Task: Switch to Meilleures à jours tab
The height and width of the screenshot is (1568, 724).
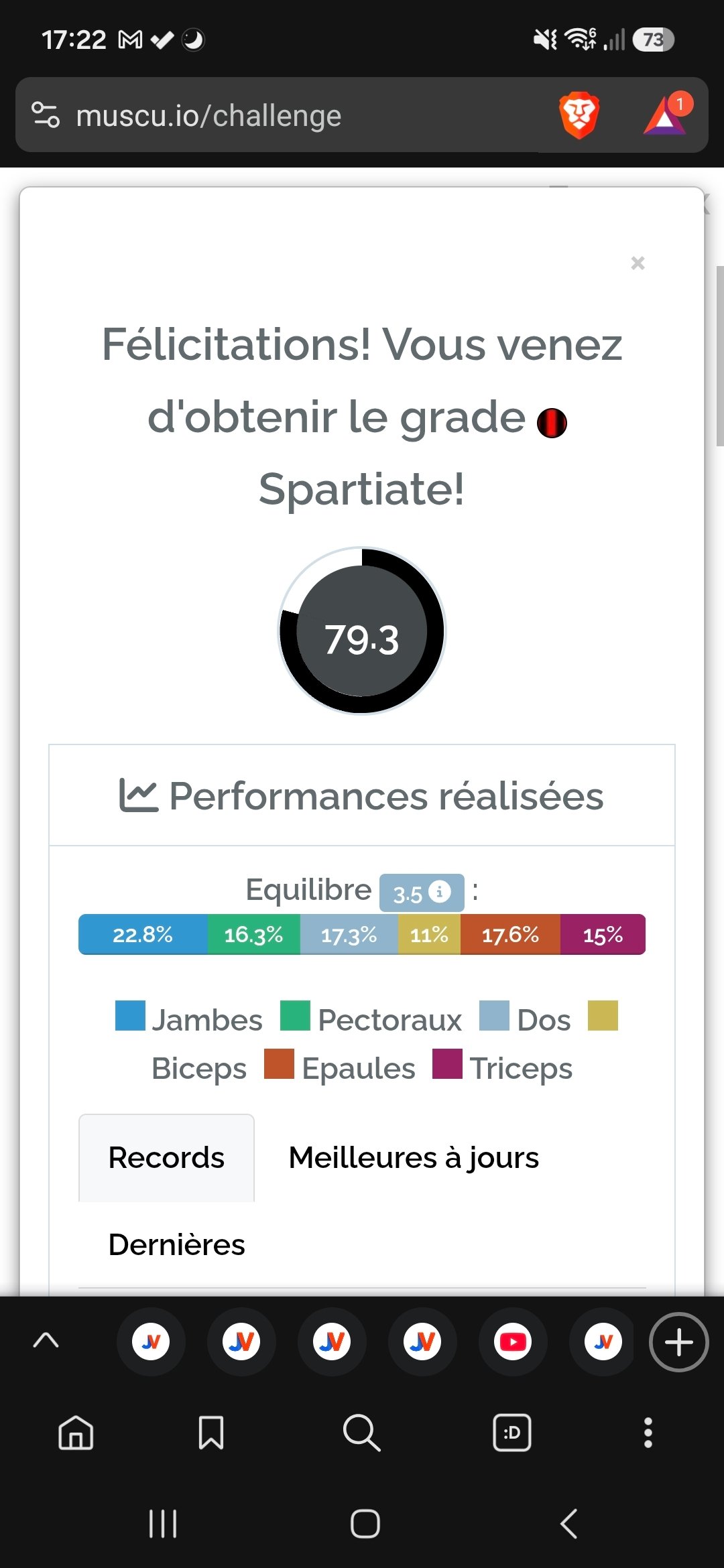Action: click(x=414, y=1158)
